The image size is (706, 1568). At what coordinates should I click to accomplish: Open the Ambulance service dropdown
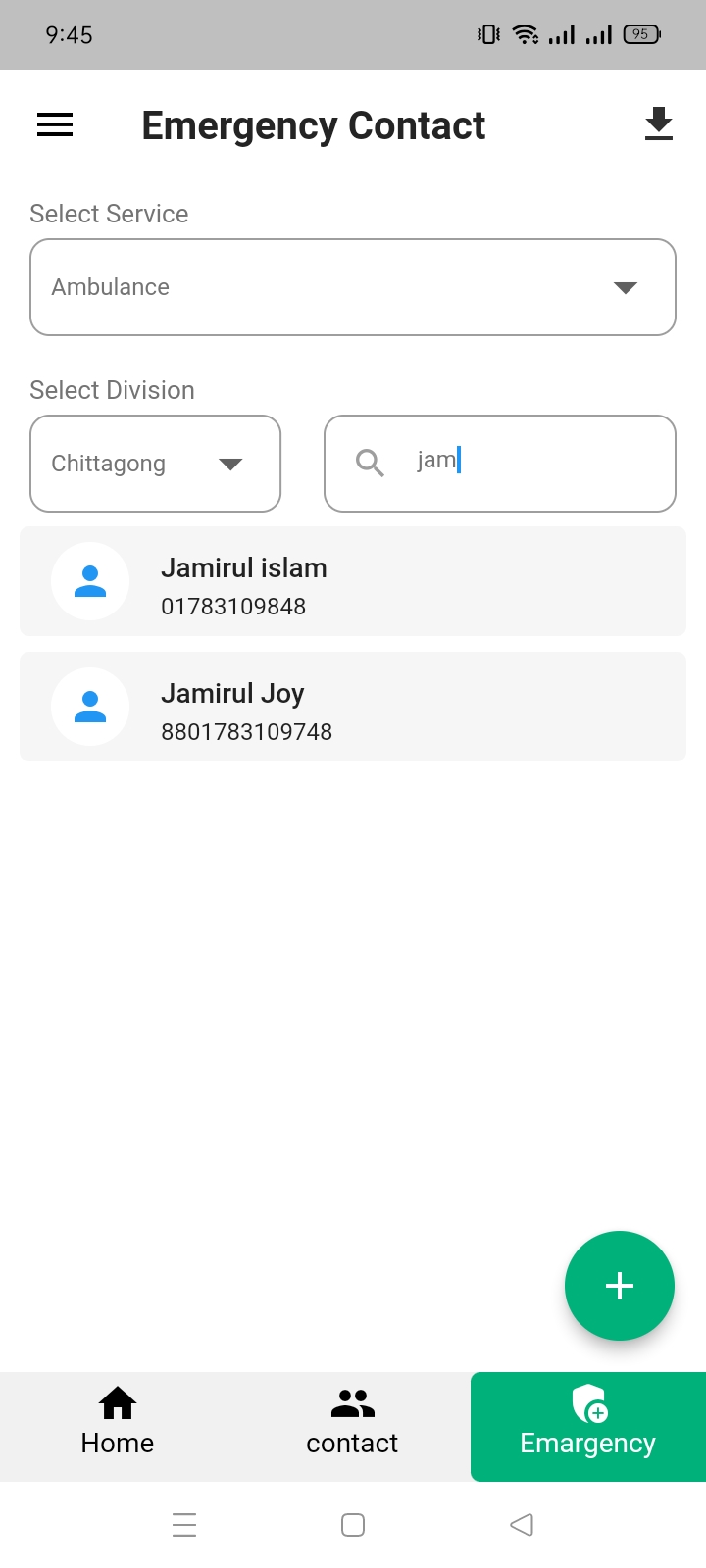tap(353, 287)
